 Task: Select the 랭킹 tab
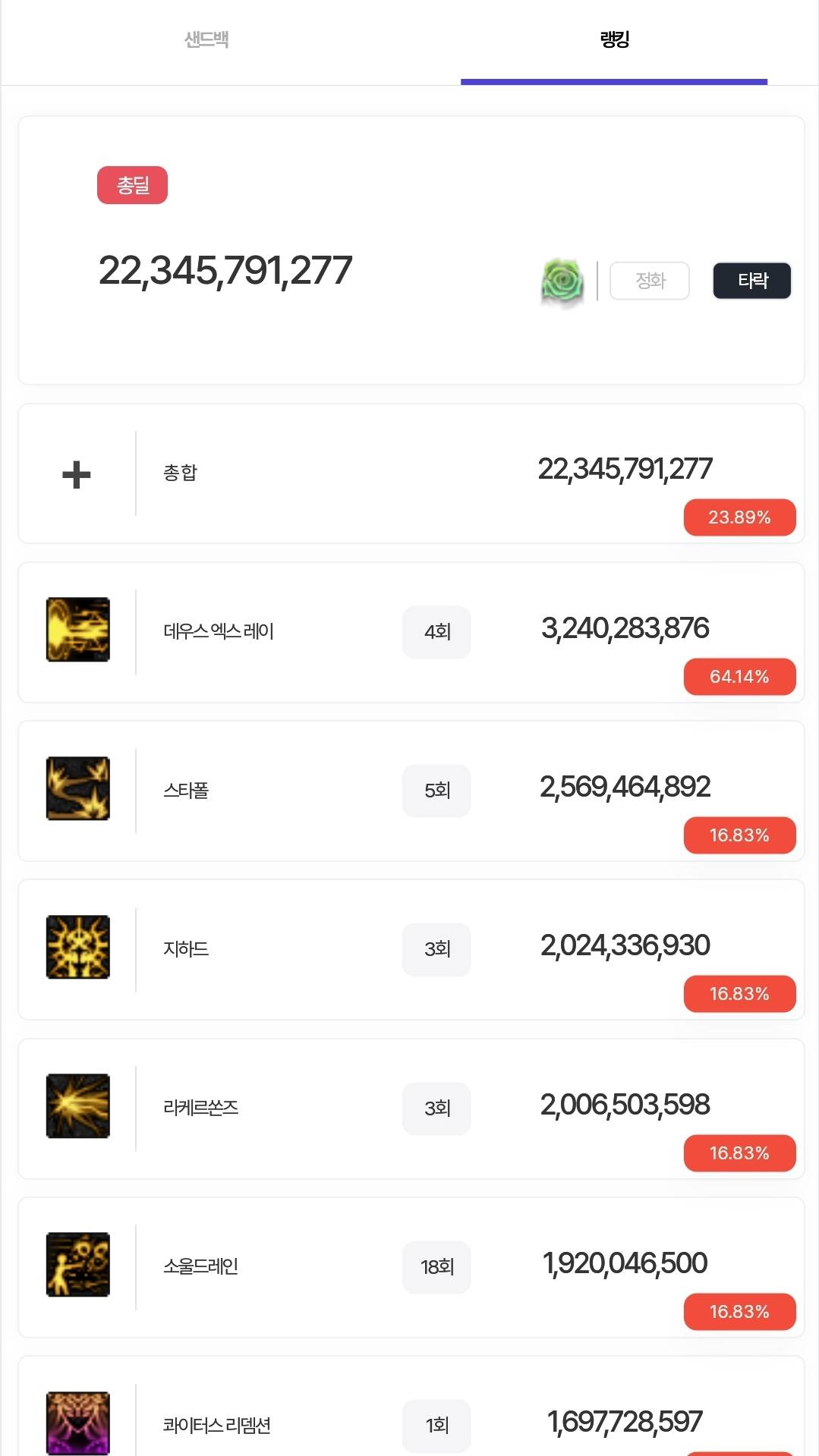pos(614,39)
